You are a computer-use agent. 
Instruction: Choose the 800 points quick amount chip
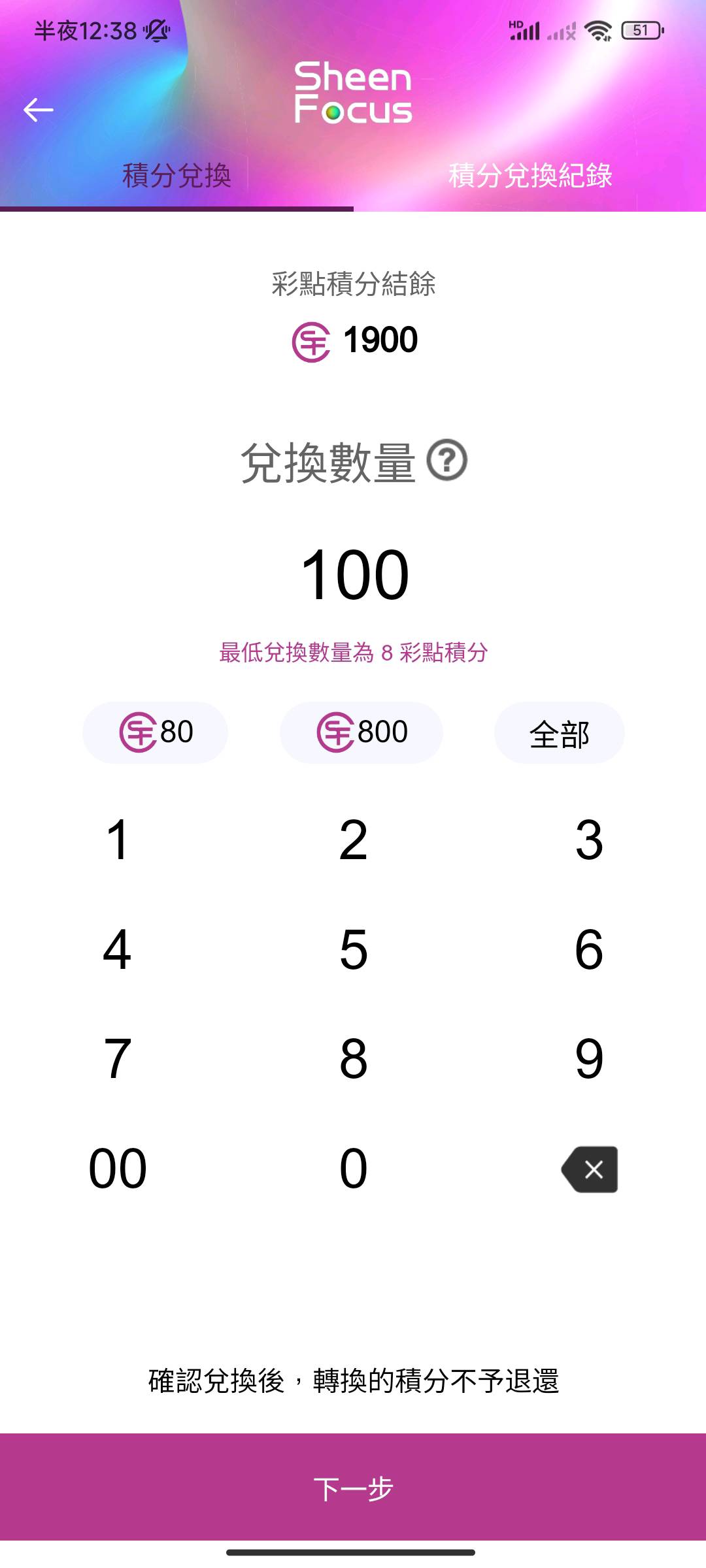click(x=361, y=732)
